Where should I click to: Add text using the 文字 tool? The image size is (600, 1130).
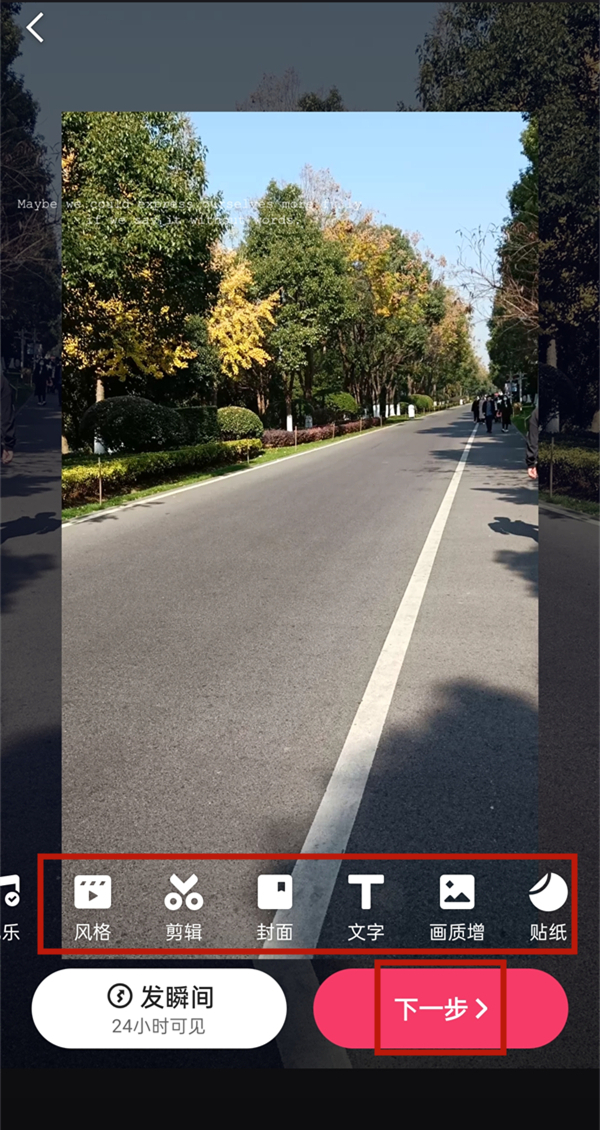[x=366, y=906]
